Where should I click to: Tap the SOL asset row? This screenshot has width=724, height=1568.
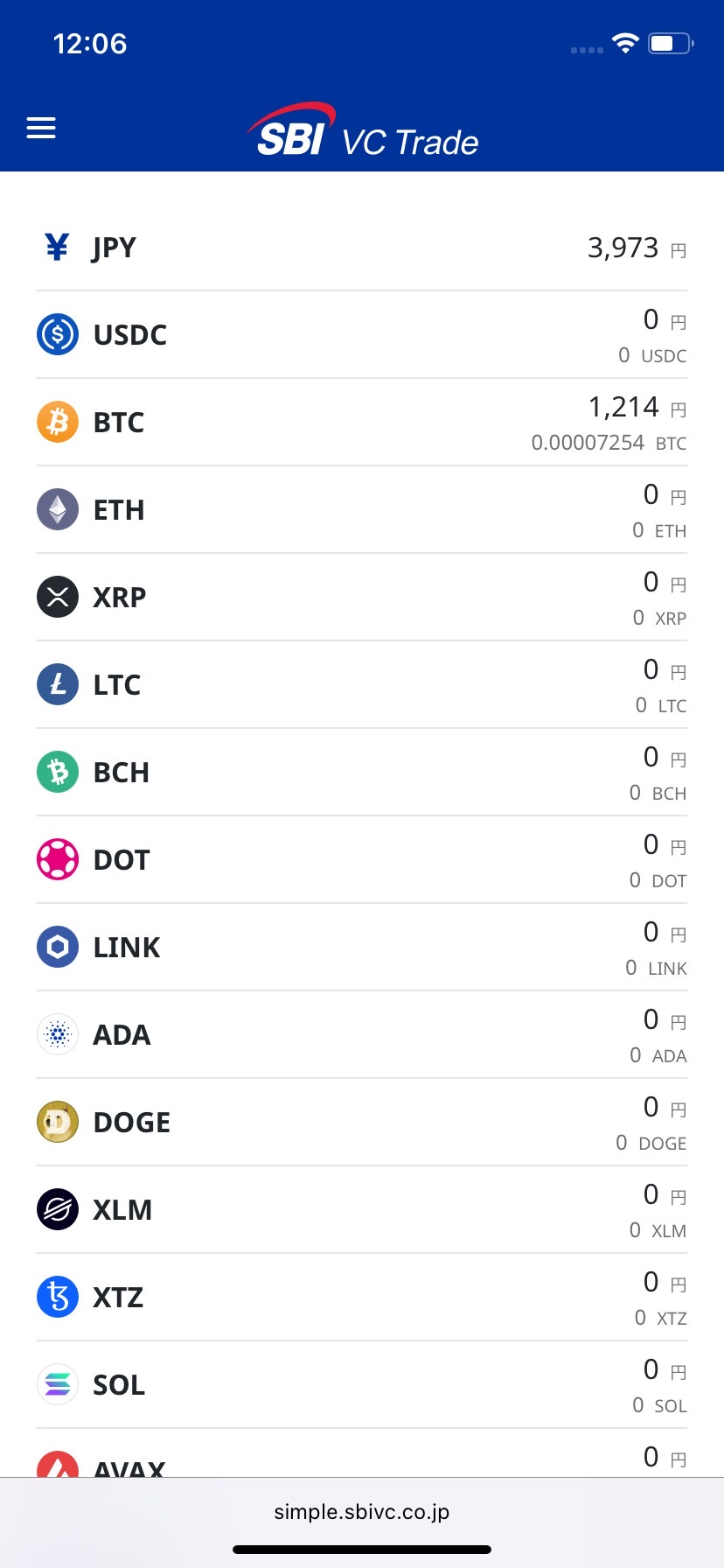point(362,1385)
